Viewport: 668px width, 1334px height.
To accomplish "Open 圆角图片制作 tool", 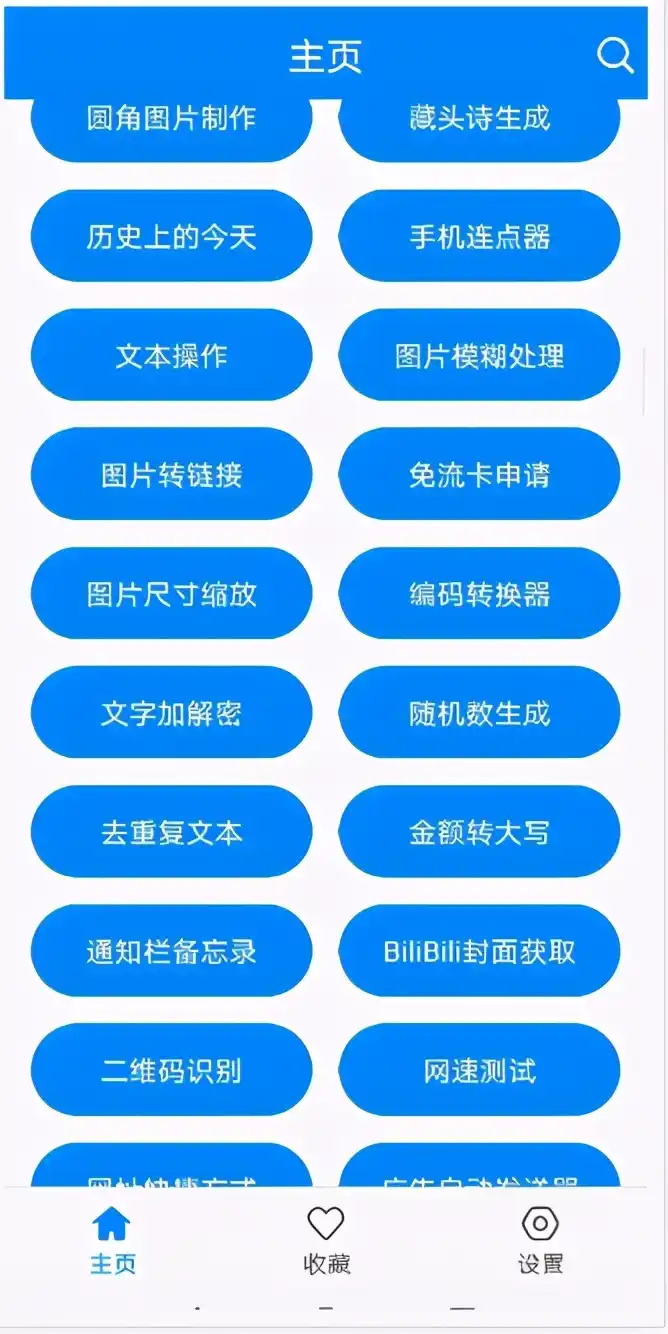I will pos(171,120).
